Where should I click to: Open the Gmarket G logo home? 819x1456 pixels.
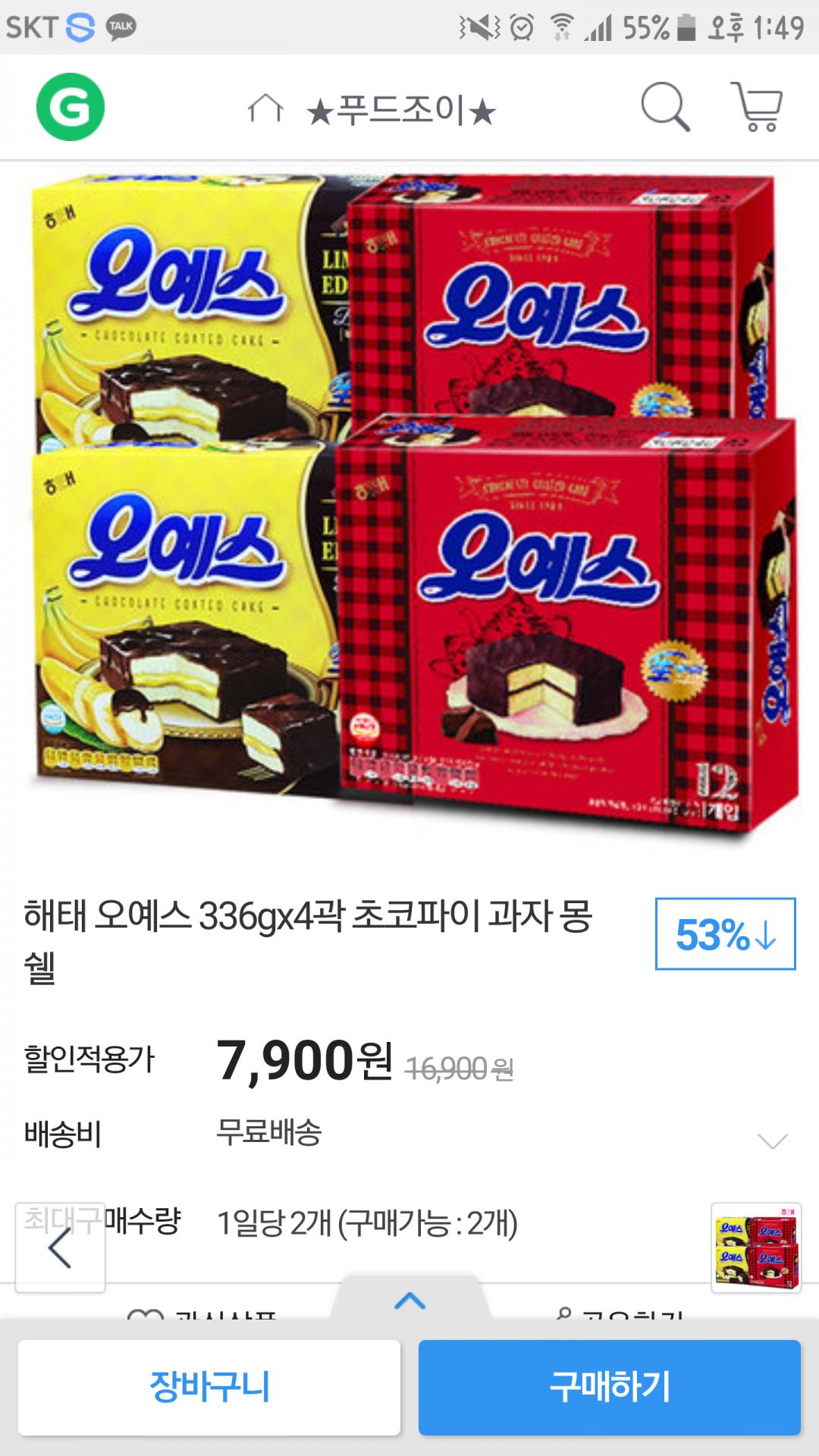click(70, 107)
